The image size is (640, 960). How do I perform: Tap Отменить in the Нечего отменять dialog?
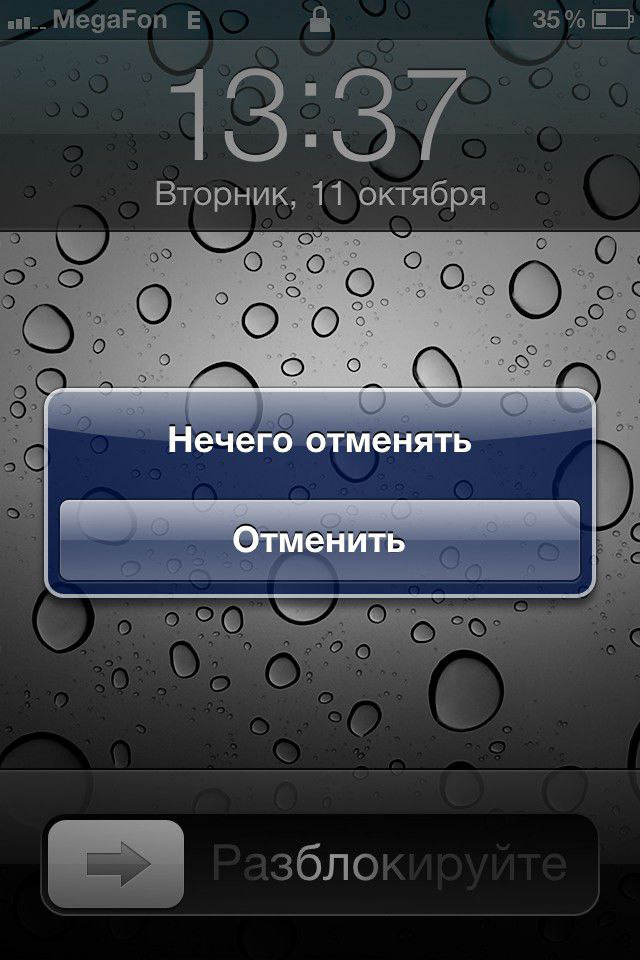(319, 540)
